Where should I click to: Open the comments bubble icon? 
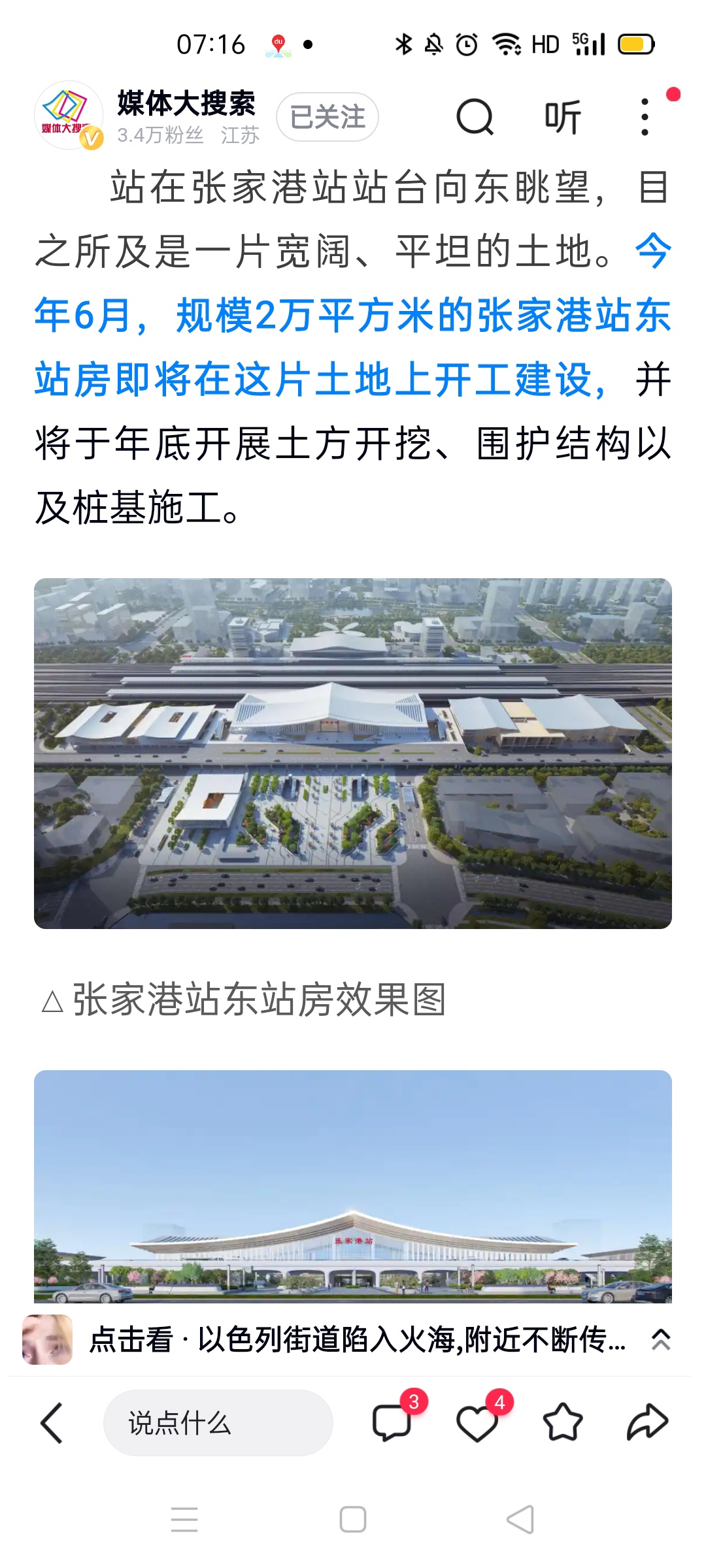click(392, 1422)
